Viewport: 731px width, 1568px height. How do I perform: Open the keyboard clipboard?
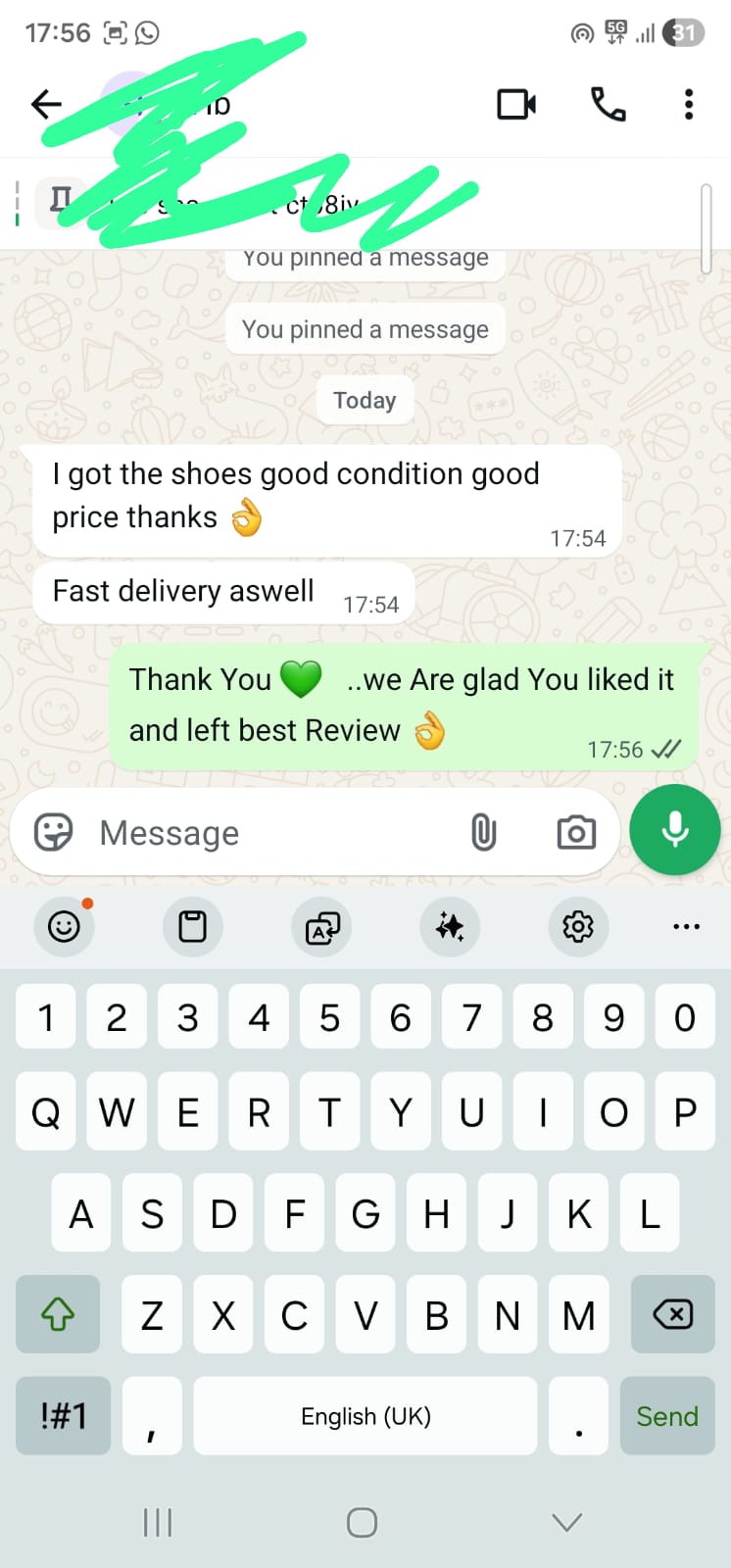tap(192, 926)
